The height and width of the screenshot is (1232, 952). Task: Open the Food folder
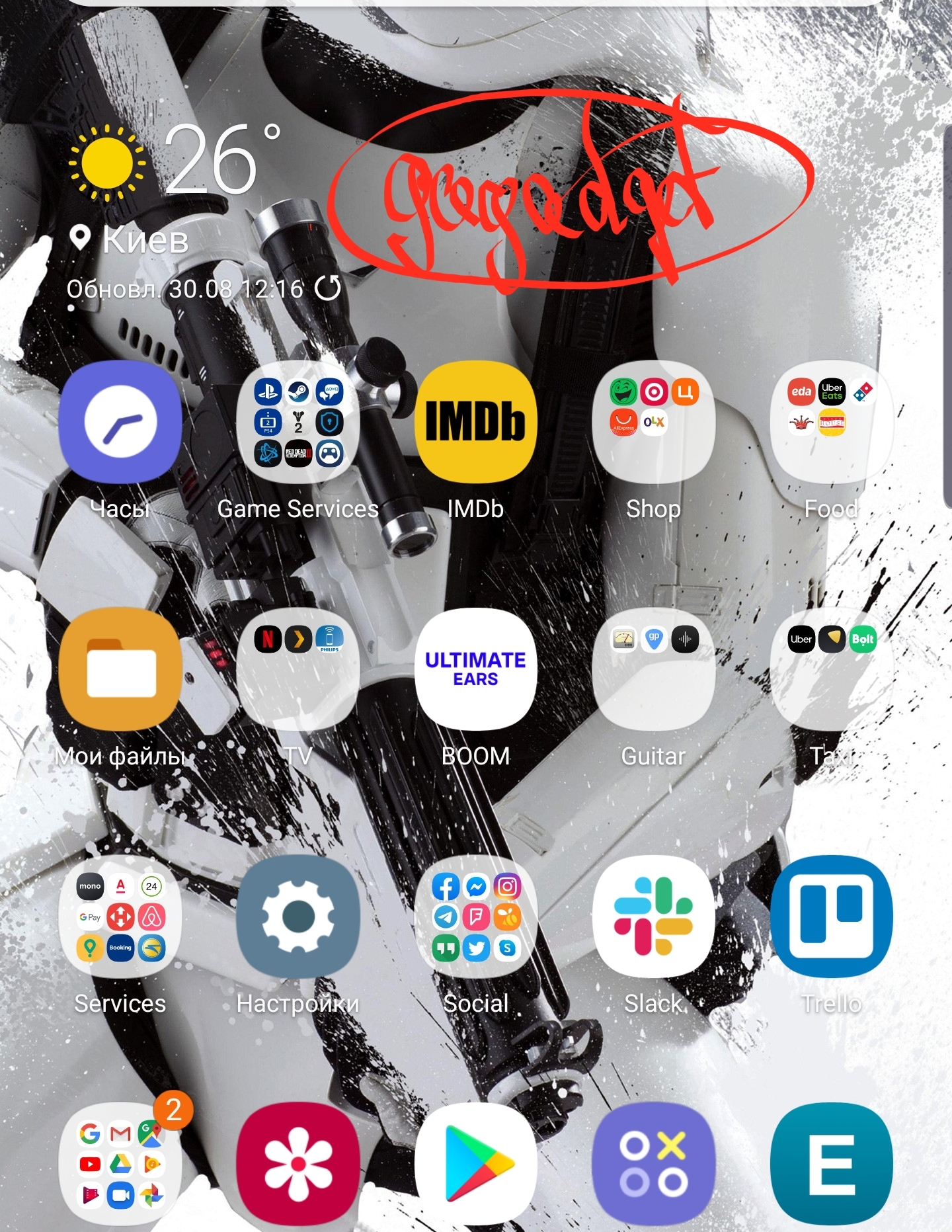[x=831, y=422]
